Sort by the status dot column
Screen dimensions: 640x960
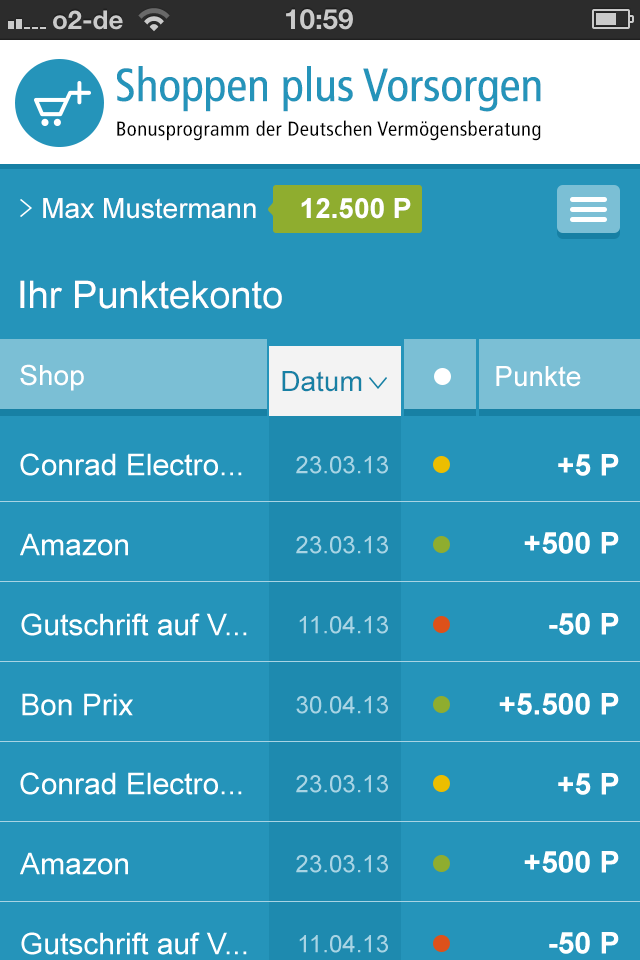tap(441, 377)
